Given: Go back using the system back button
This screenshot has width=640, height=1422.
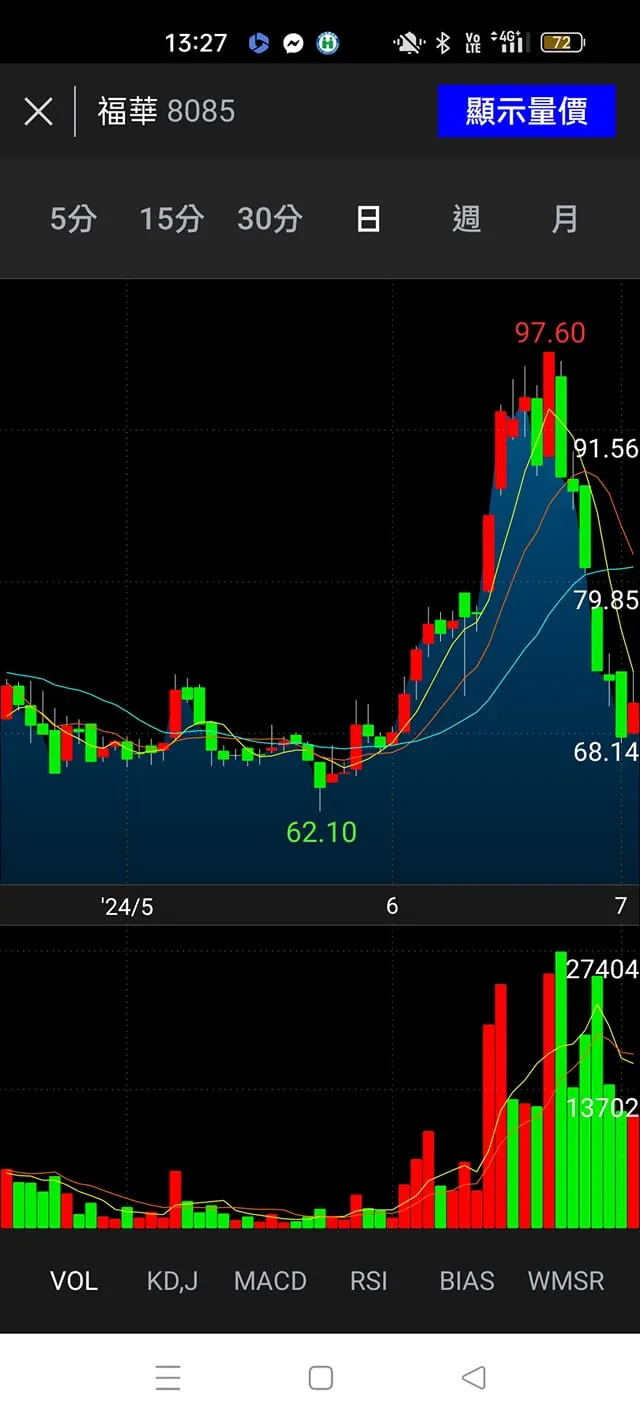Looking at the screenshot, I should pyautogui.click(x=473, y=1378).
